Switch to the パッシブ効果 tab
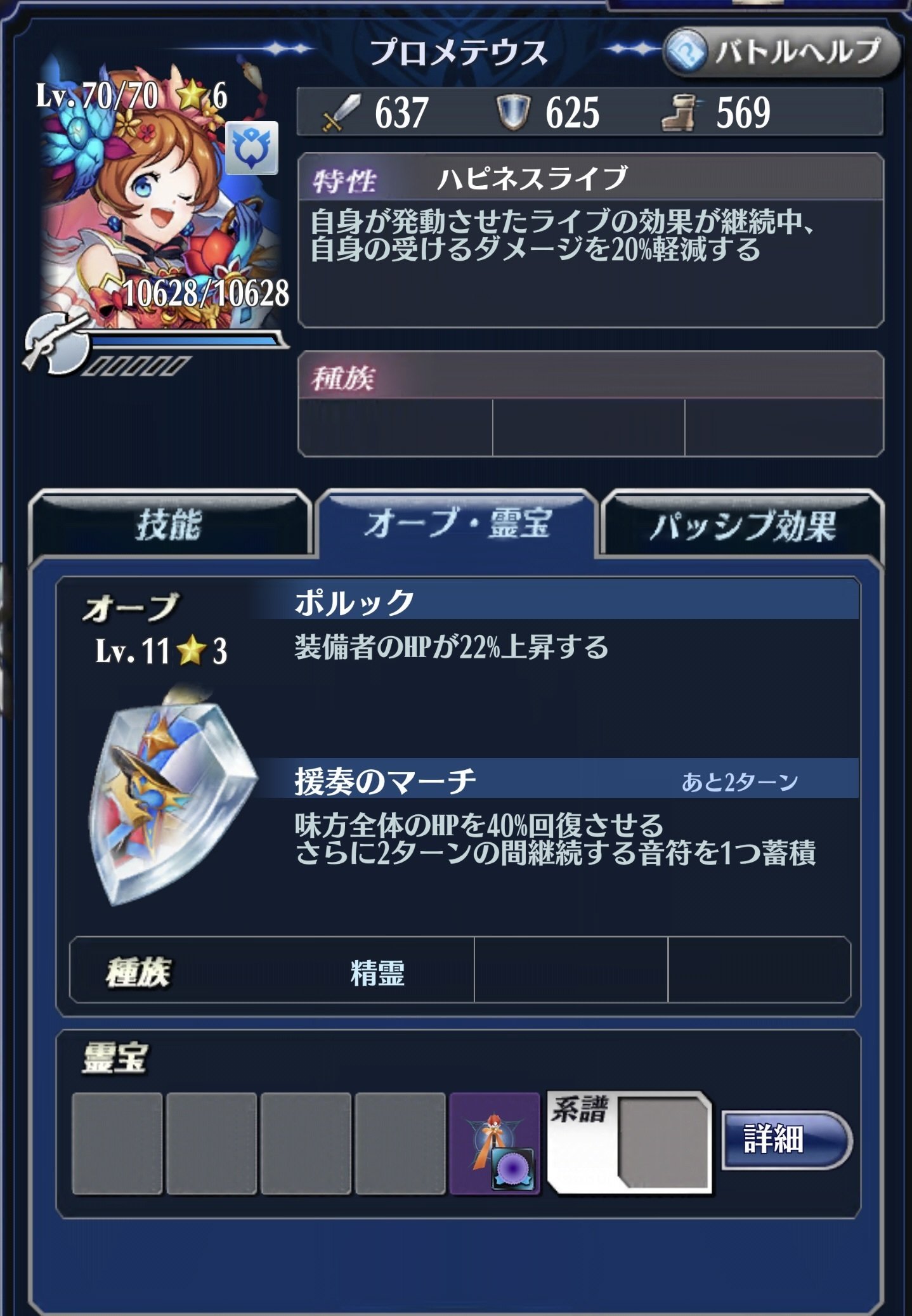912x1316 pixels. (742, 526)
